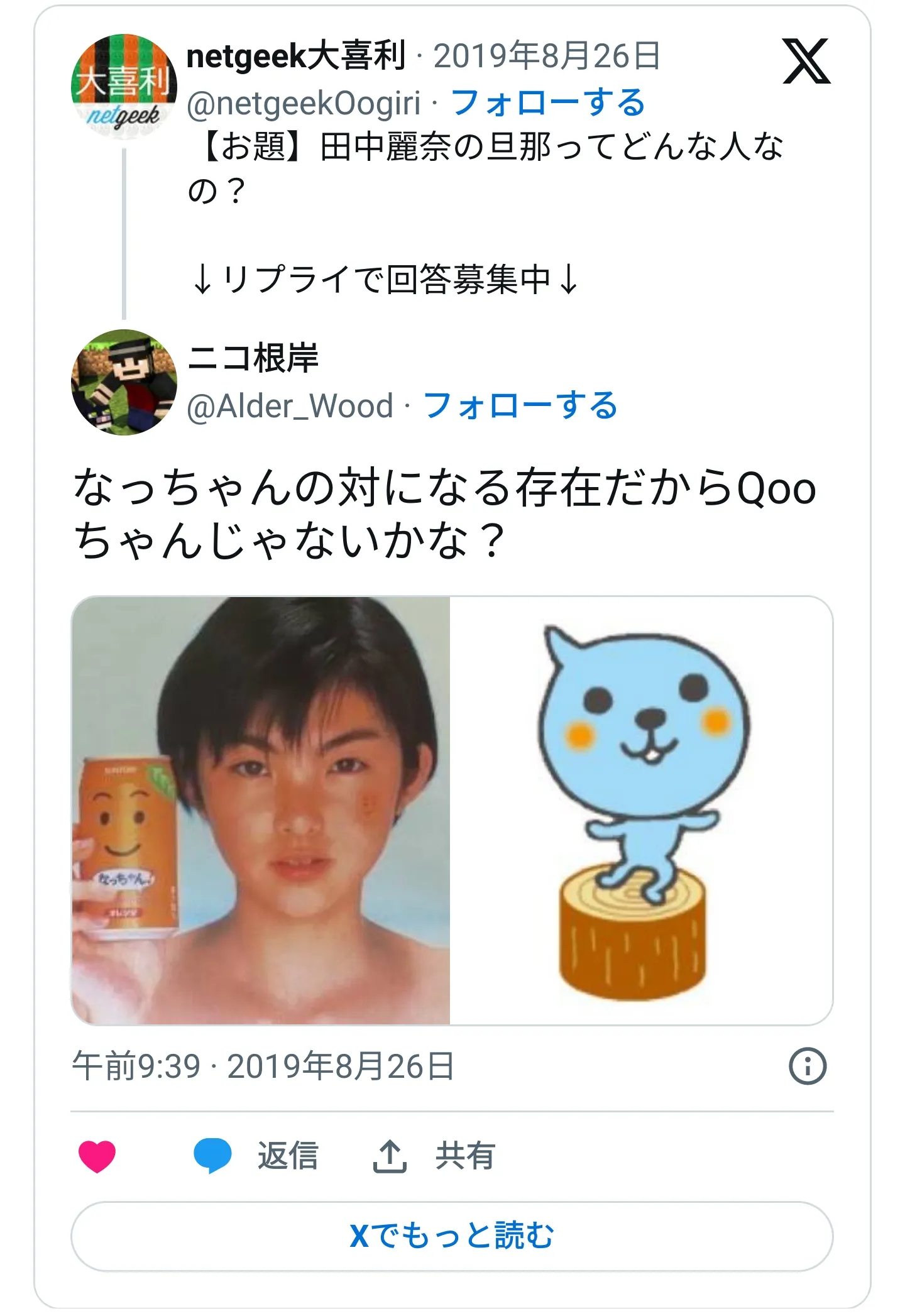Tap Xでもっと読む to read more
905x1316 pixels.
point(452,1236)
